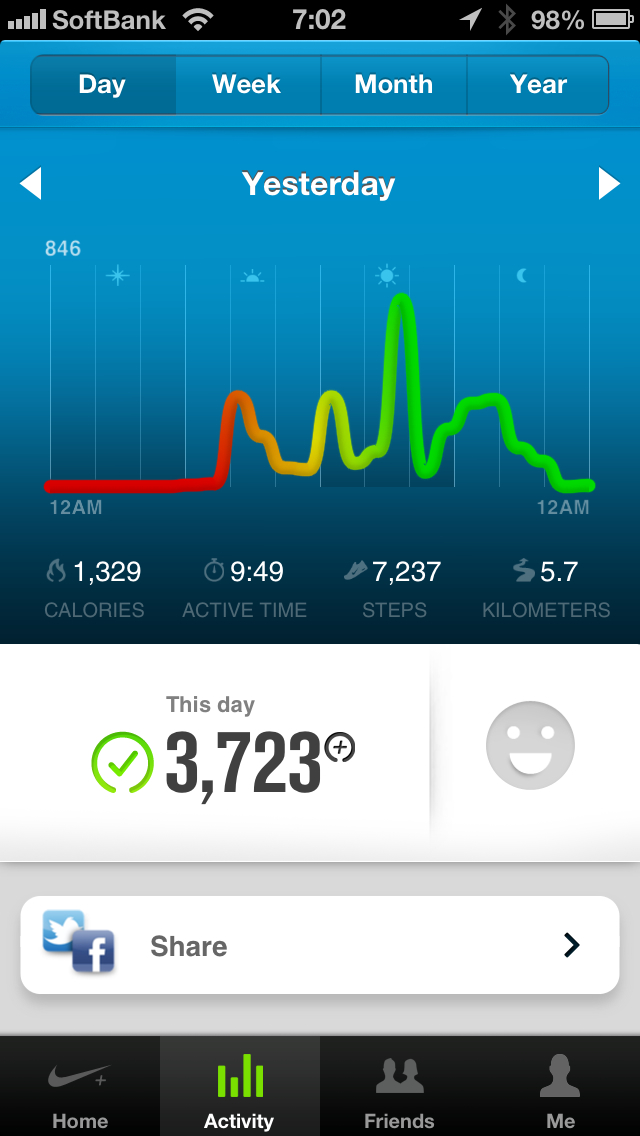Open the Share row
Viewport: 640px width, 1136px height.
tap(320, 945)
